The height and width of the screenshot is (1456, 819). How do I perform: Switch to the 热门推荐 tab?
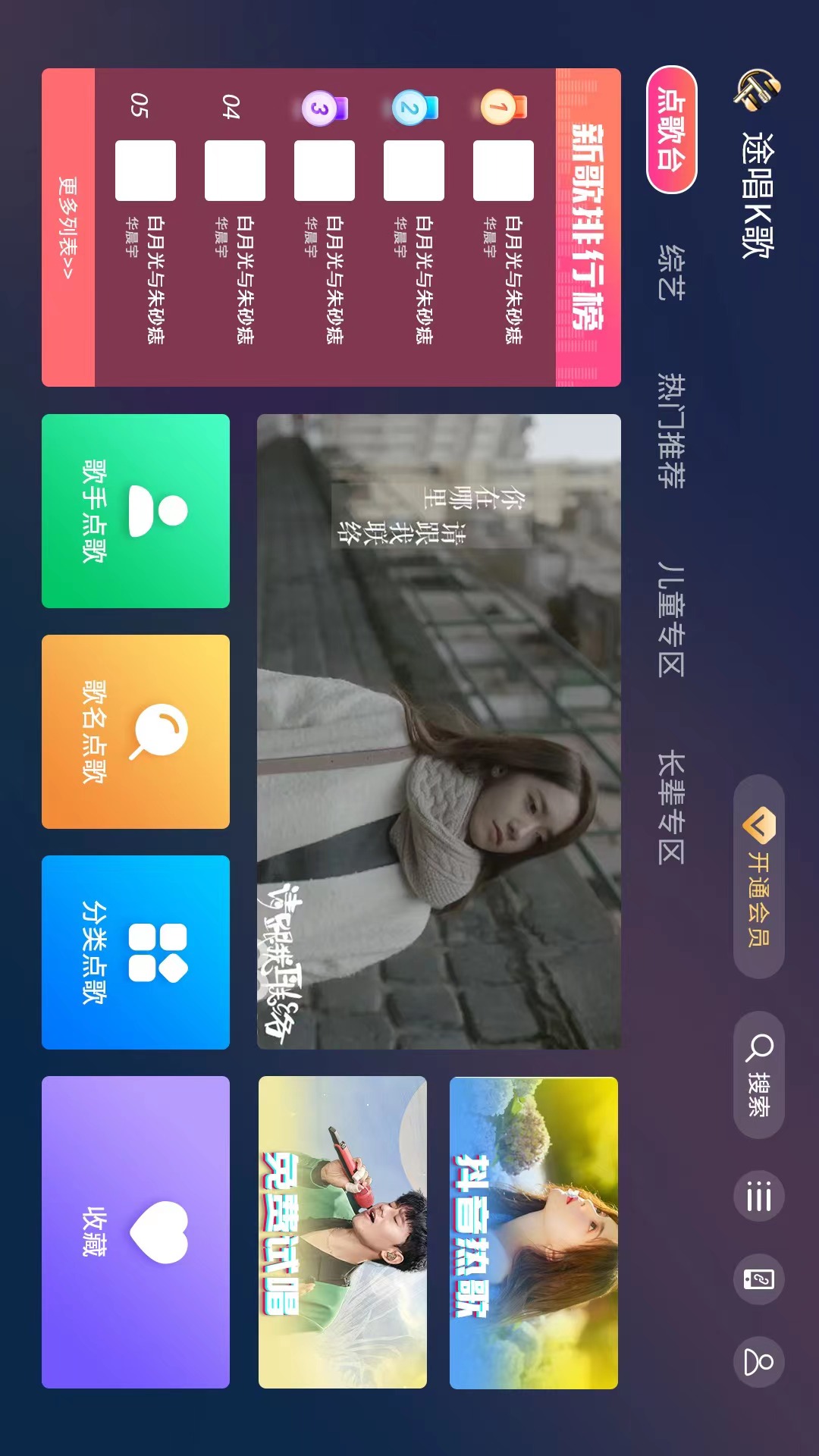(671, 430)
